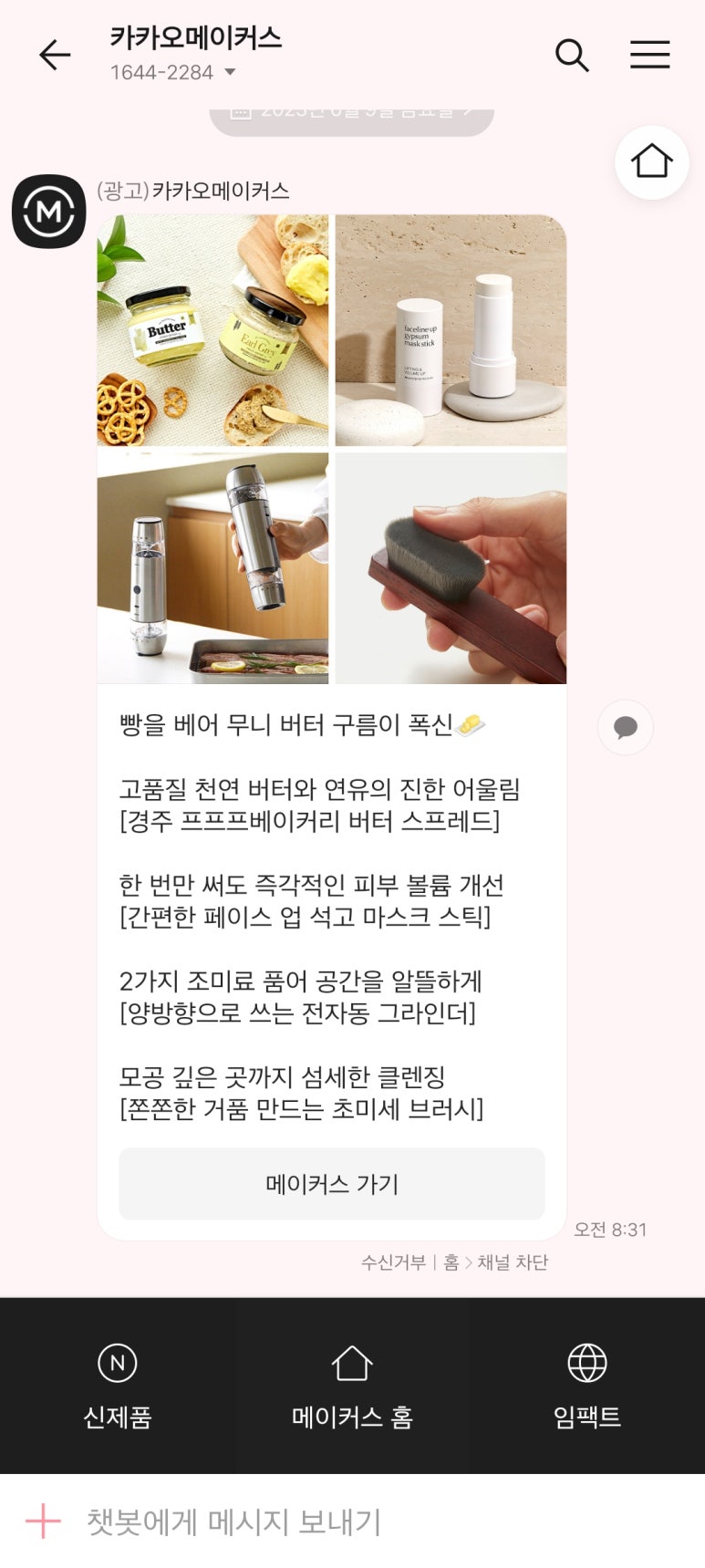Screen dimensions: 705x1568
Task: Go back with the arrow icon
Action: pos(55,56)
